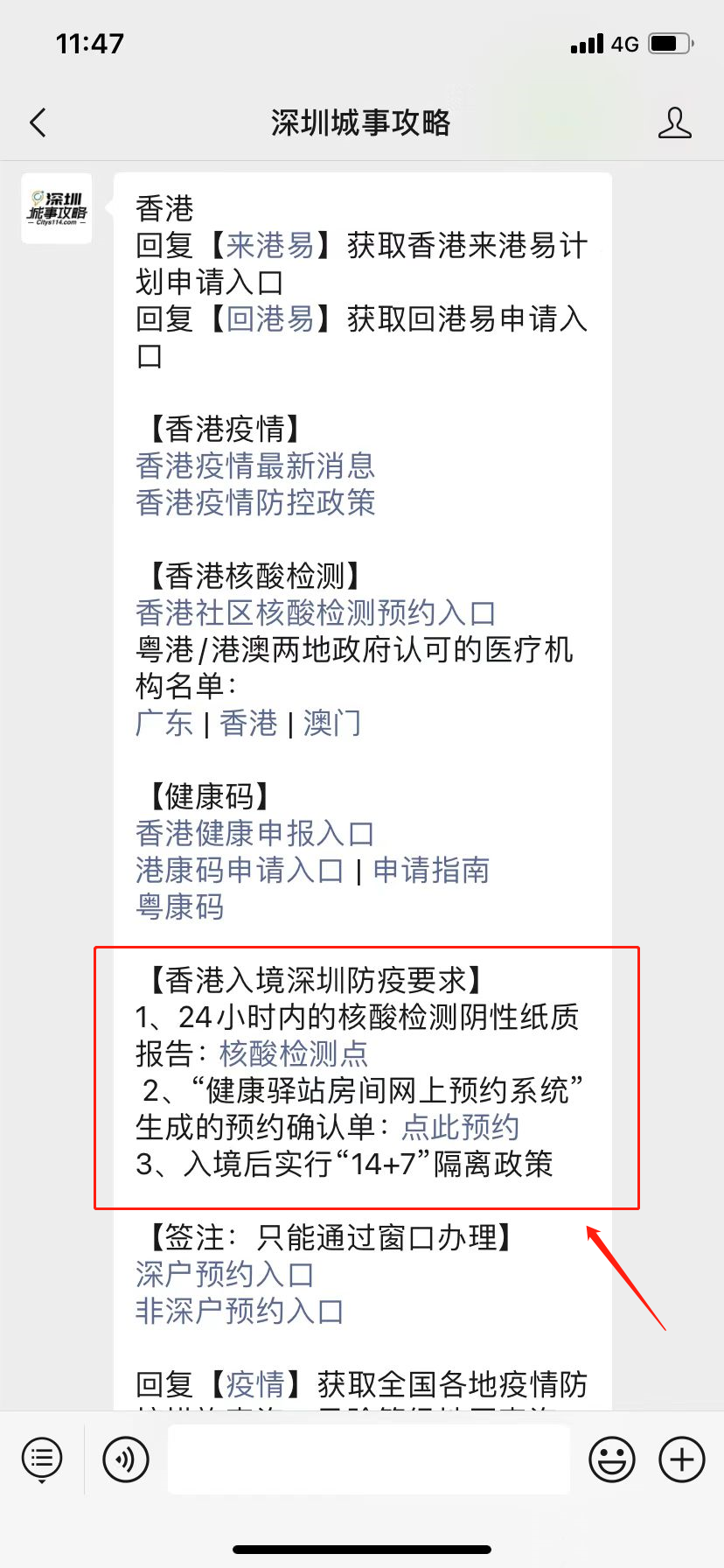
Task: Open the 粤康码 link
Action: [x=180, y=906]
